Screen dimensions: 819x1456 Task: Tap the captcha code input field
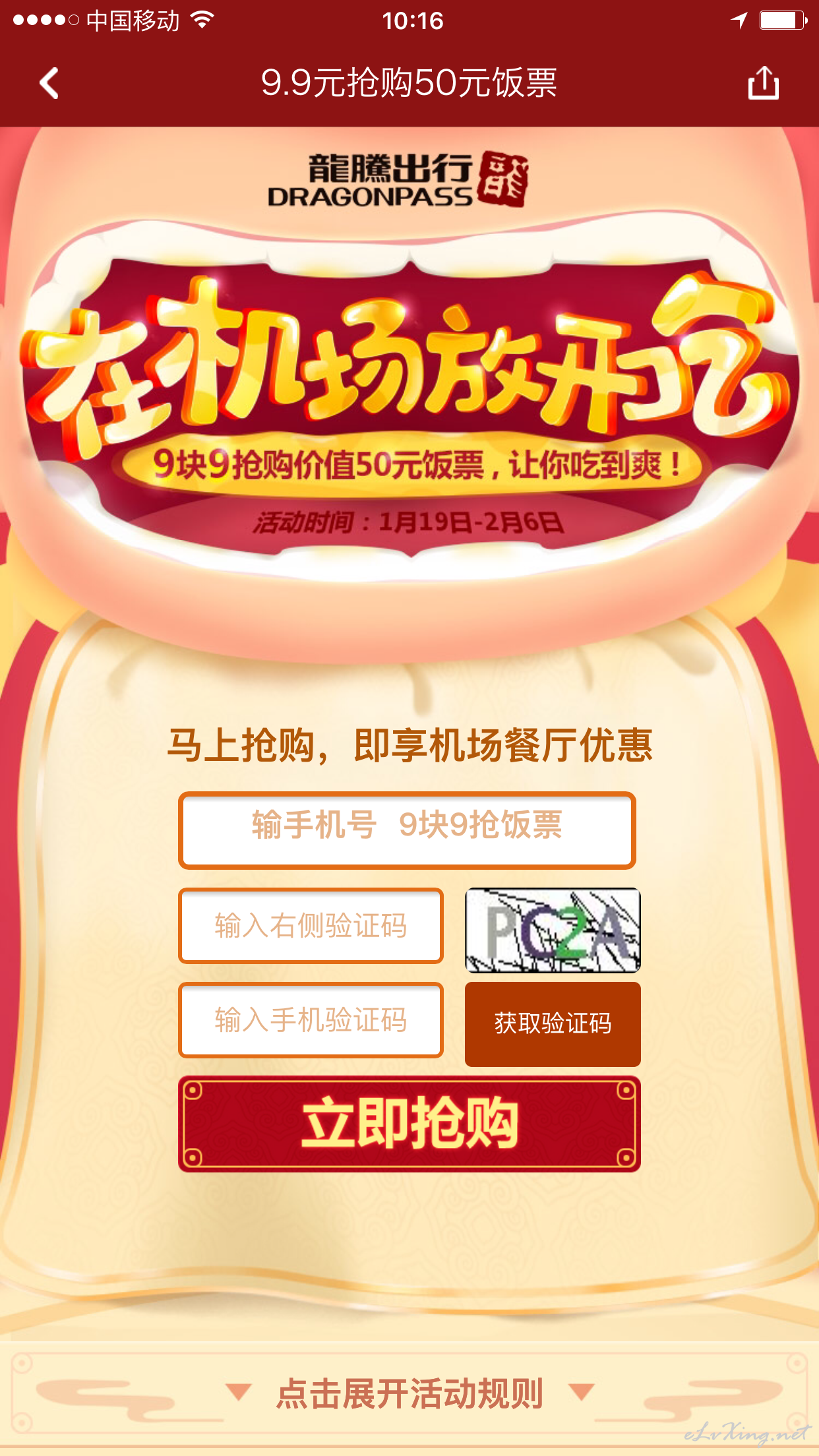click(311, 925)
